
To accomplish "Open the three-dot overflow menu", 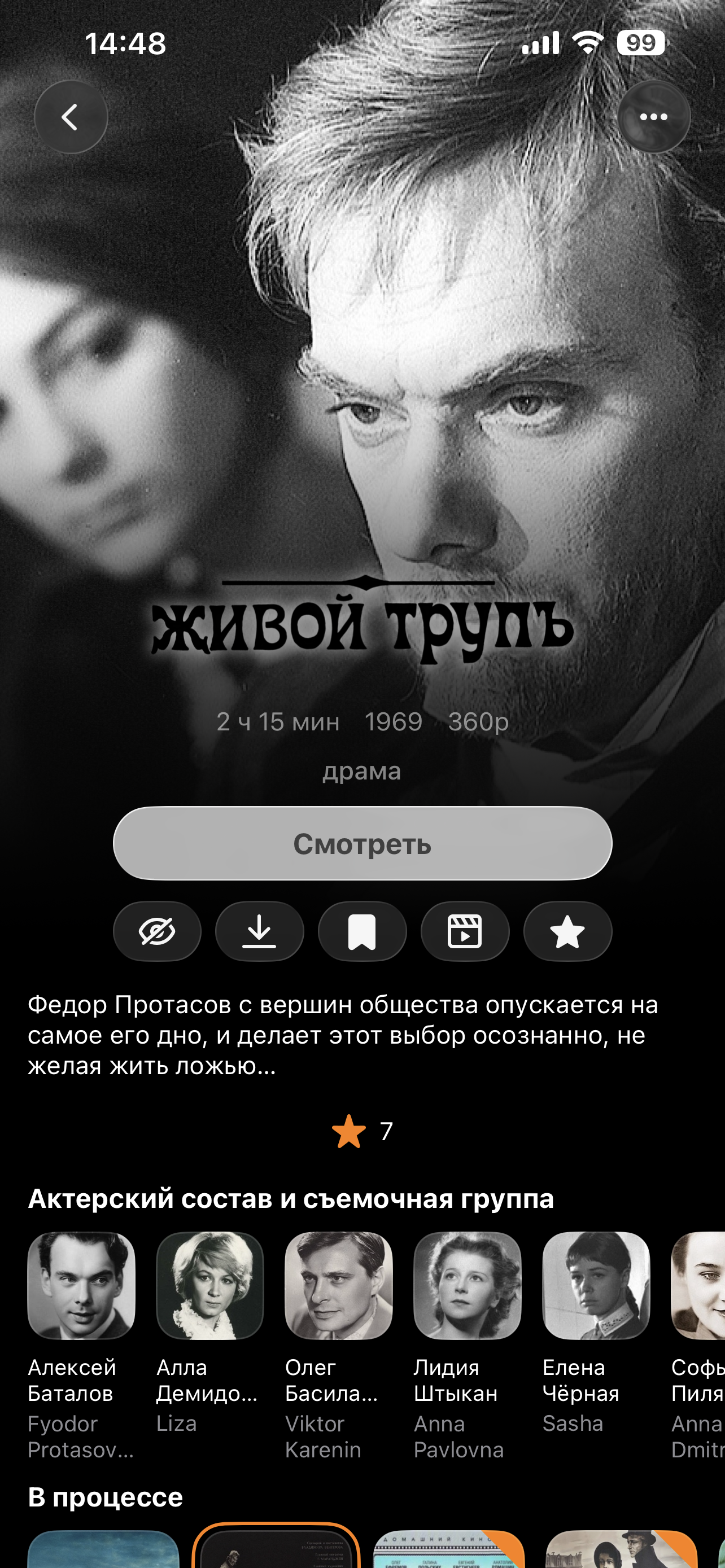I will (653, 117).
